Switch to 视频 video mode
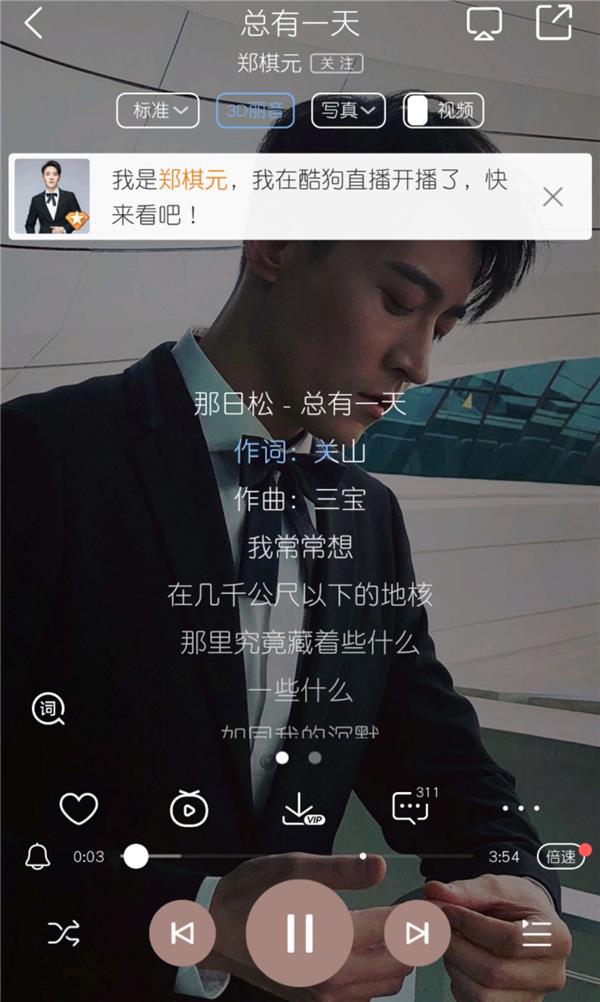Screen dimensions: 600x1002 tap(444, 110)
